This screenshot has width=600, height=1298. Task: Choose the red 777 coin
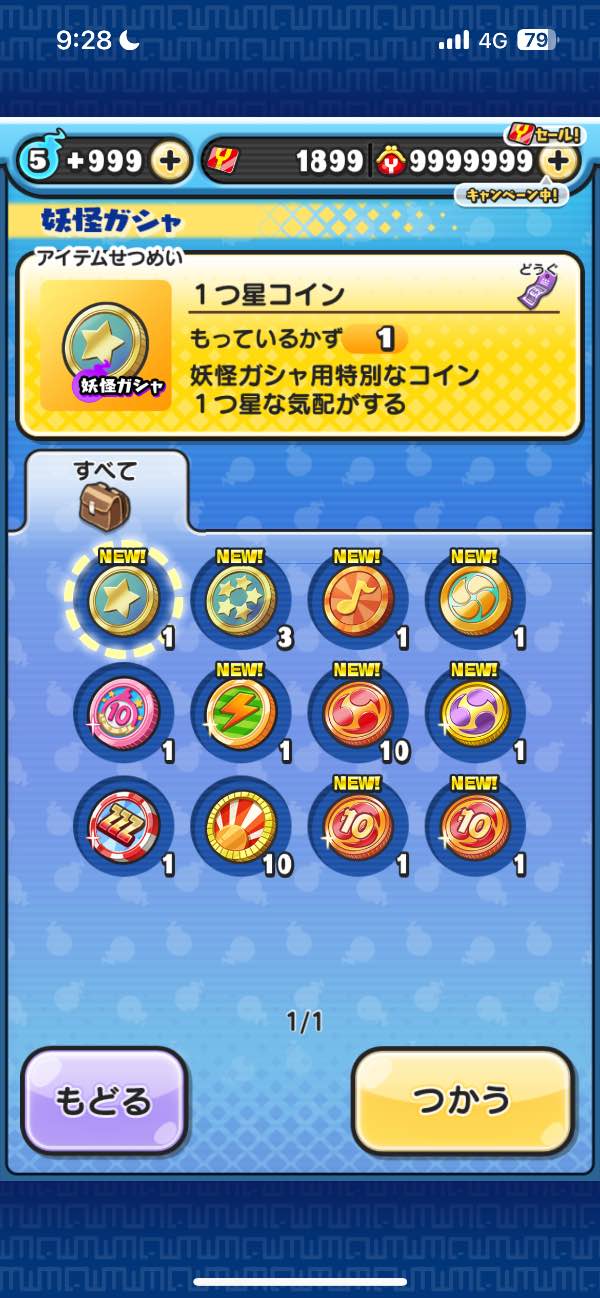click(123, 827)
